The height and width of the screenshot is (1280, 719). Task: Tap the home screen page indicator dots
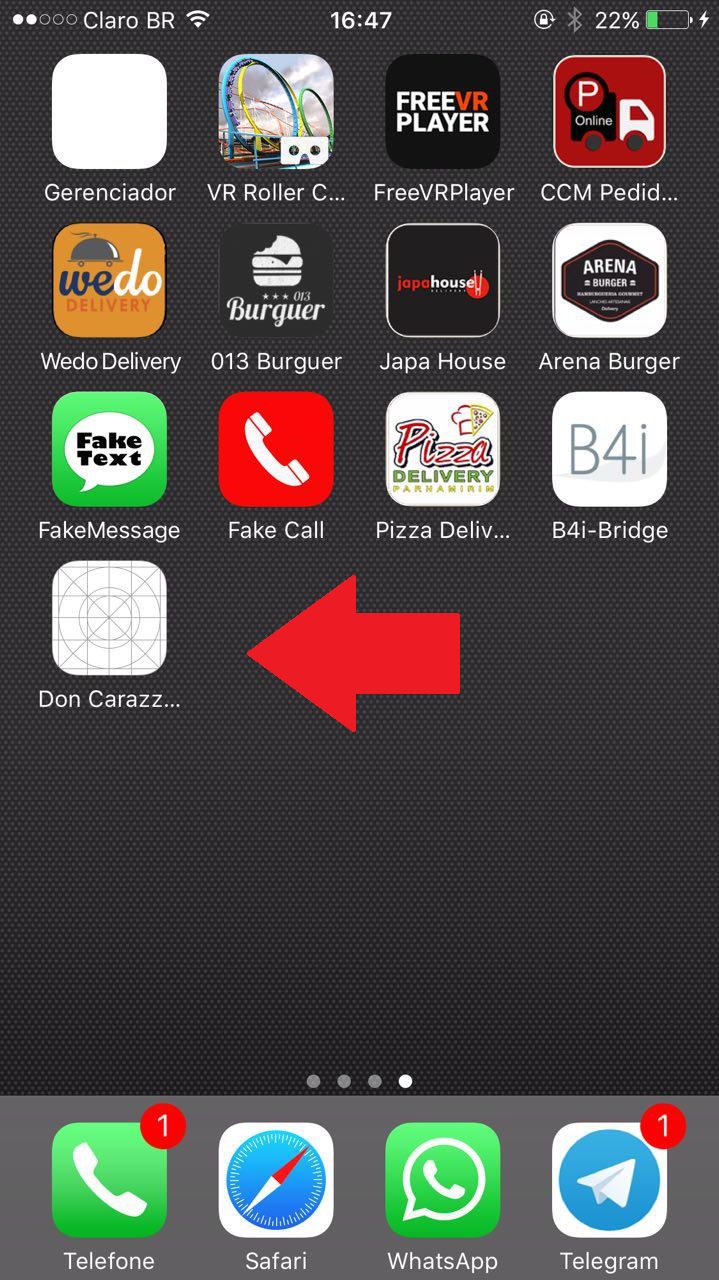(359, 1081)
